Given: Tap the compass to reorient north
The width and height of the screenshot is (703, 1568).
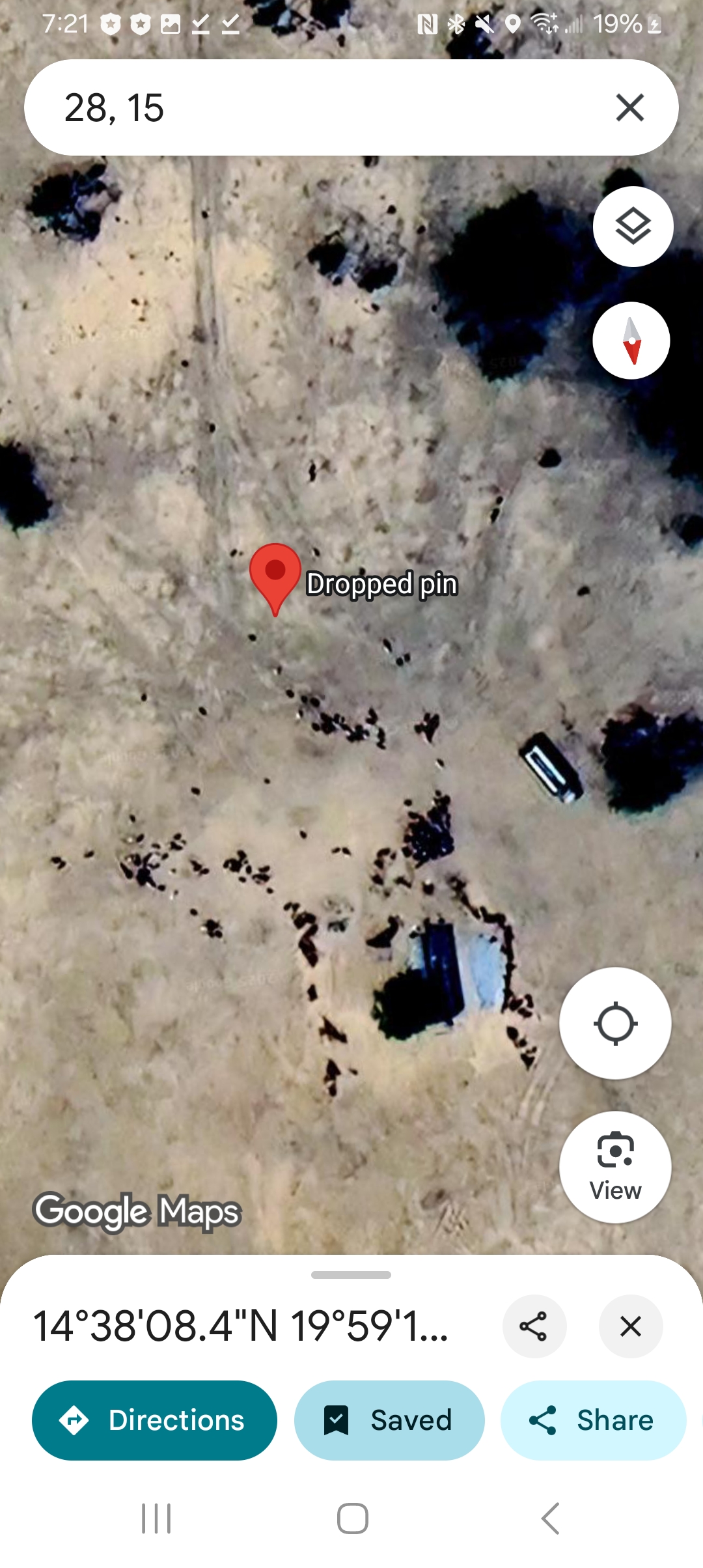Looking at the screenshot, I should [631, 341].
